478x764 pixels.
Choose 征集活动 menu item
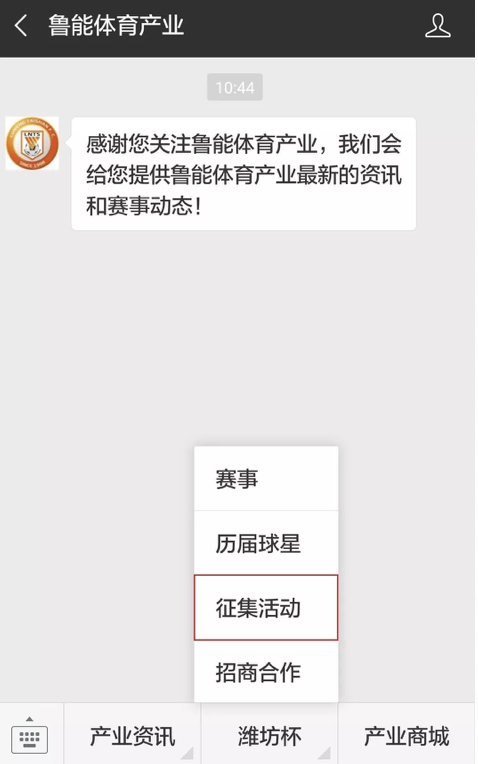266,608
